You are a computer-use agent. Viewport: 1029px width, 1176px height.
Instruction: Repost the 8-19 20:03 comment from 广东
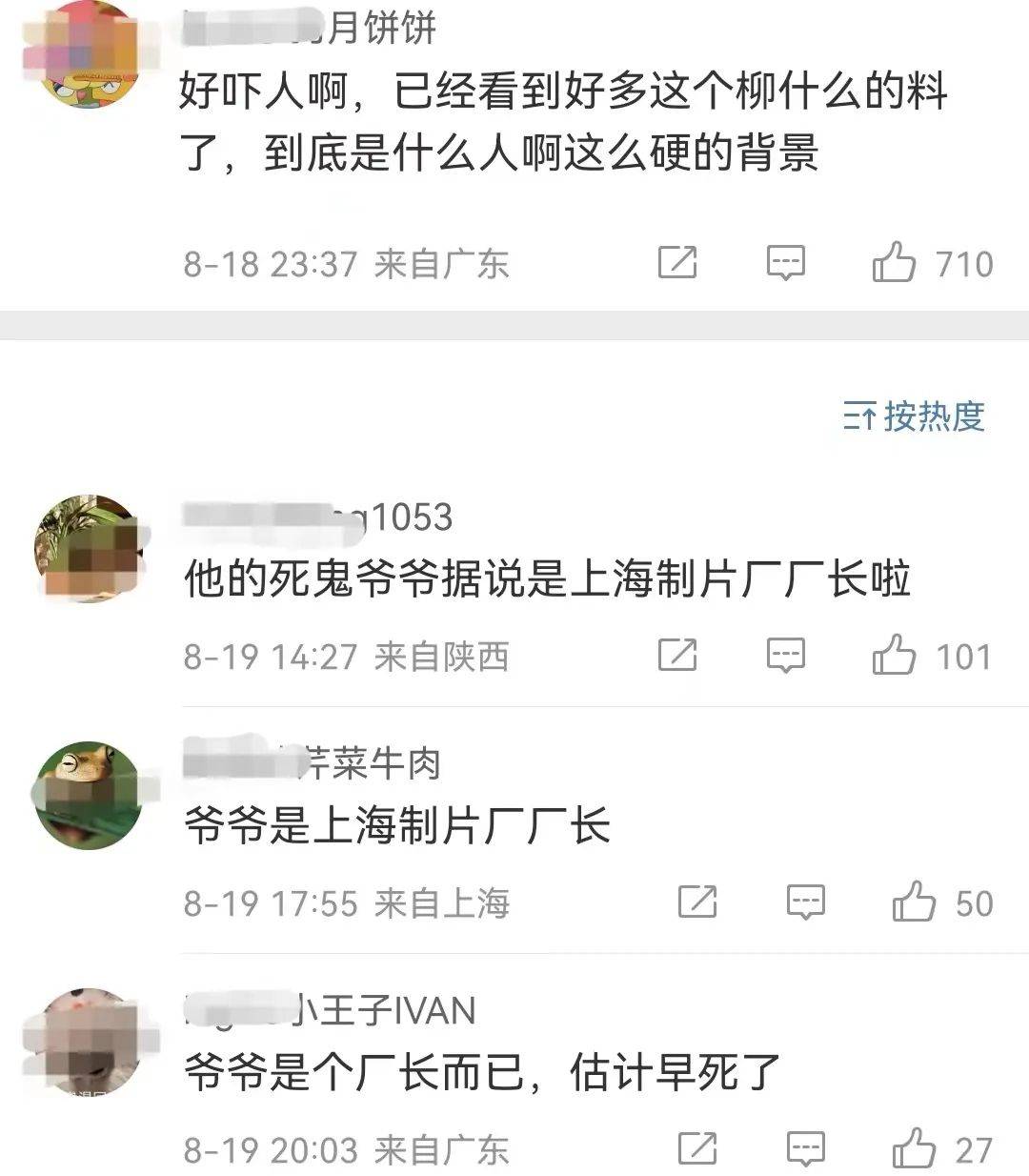(x=697, y=1148)
